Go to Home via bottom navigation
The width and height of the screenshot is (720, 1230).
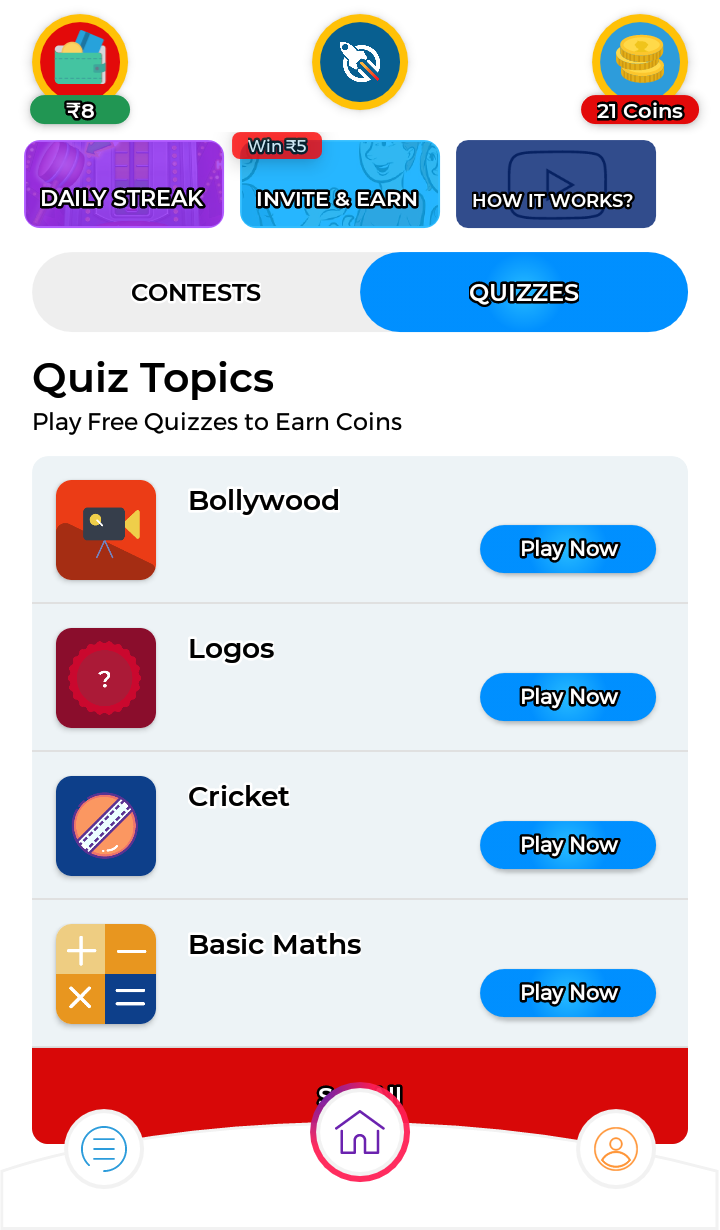click(x=360, y=1133)
